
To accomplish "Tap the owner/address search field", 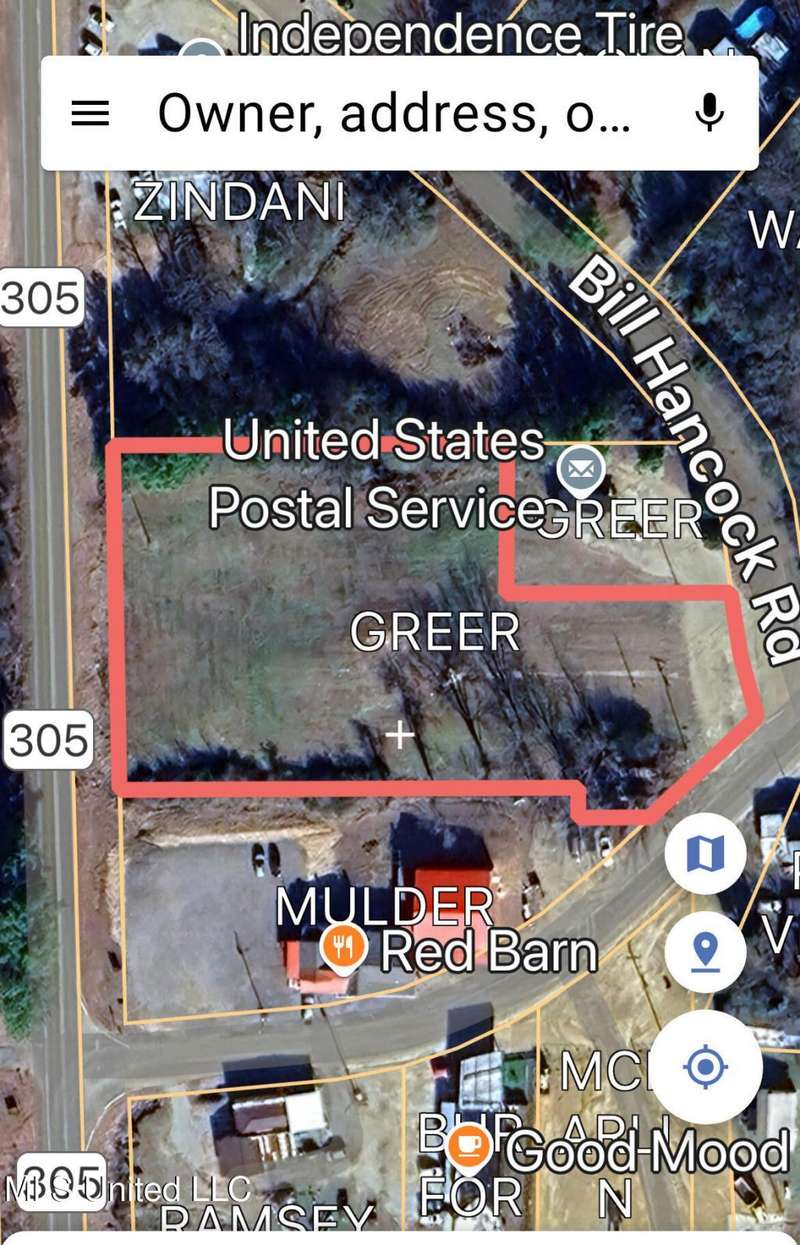I will (395, 115).
